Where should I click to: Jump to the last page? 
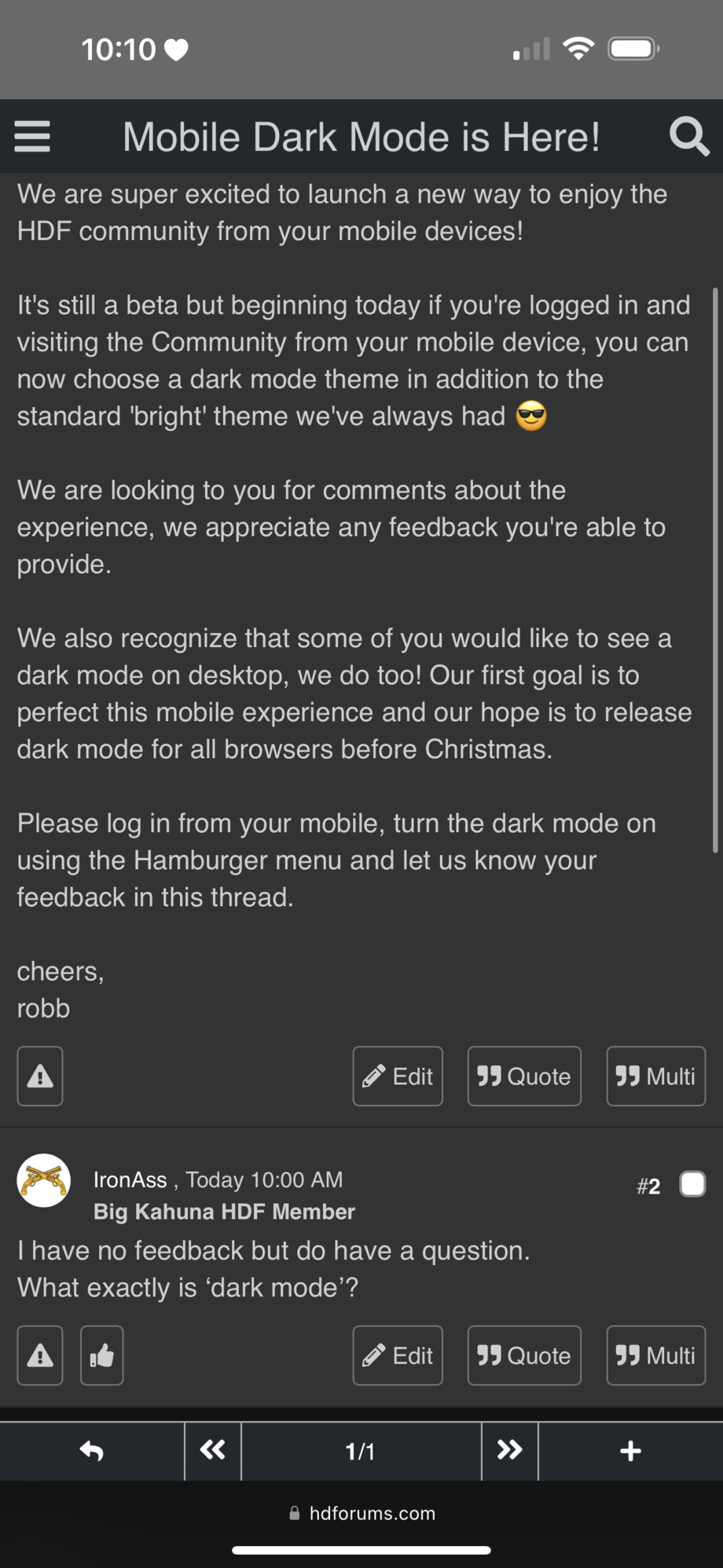pyautogui.click(x=509, y=1451)
